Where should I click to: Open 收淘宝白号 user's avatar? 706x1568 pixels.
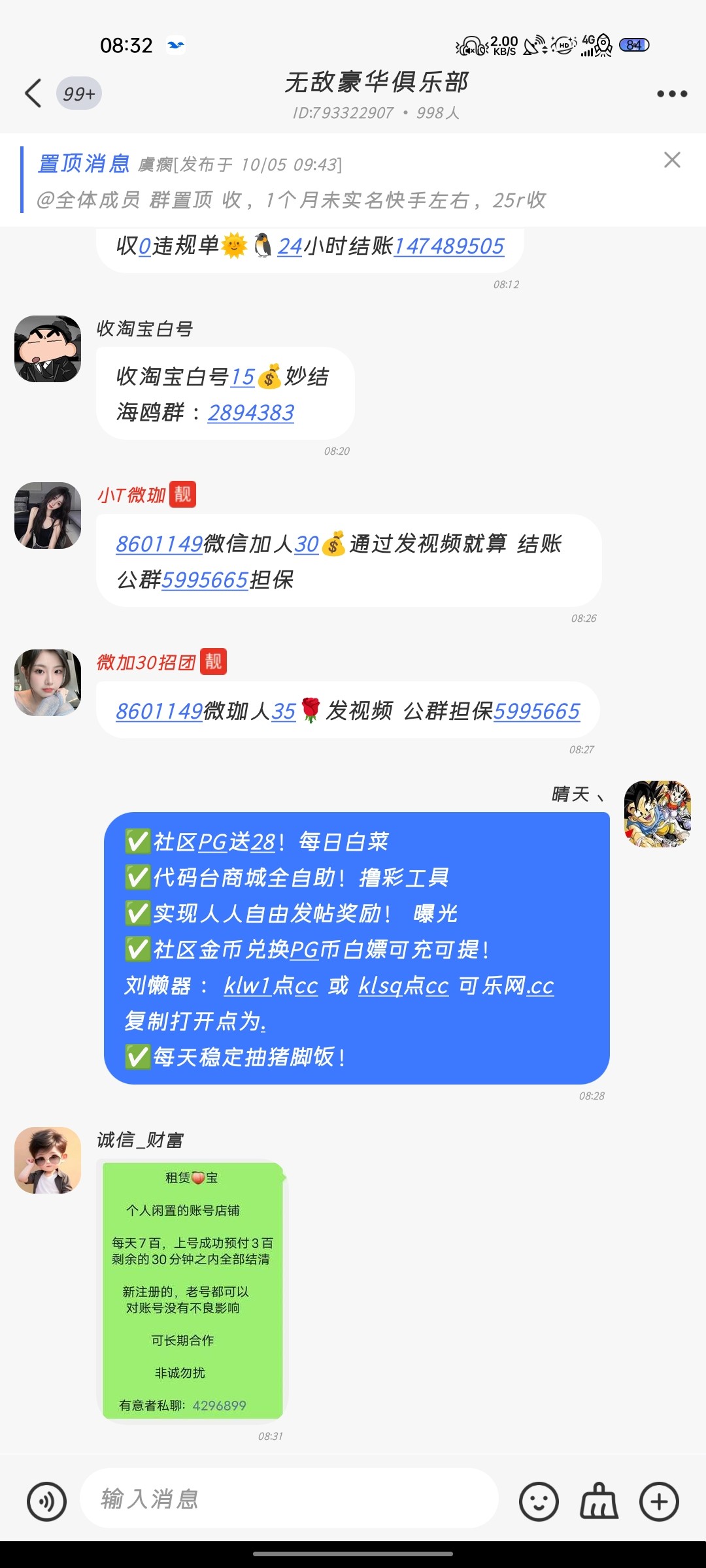point(48,349)
